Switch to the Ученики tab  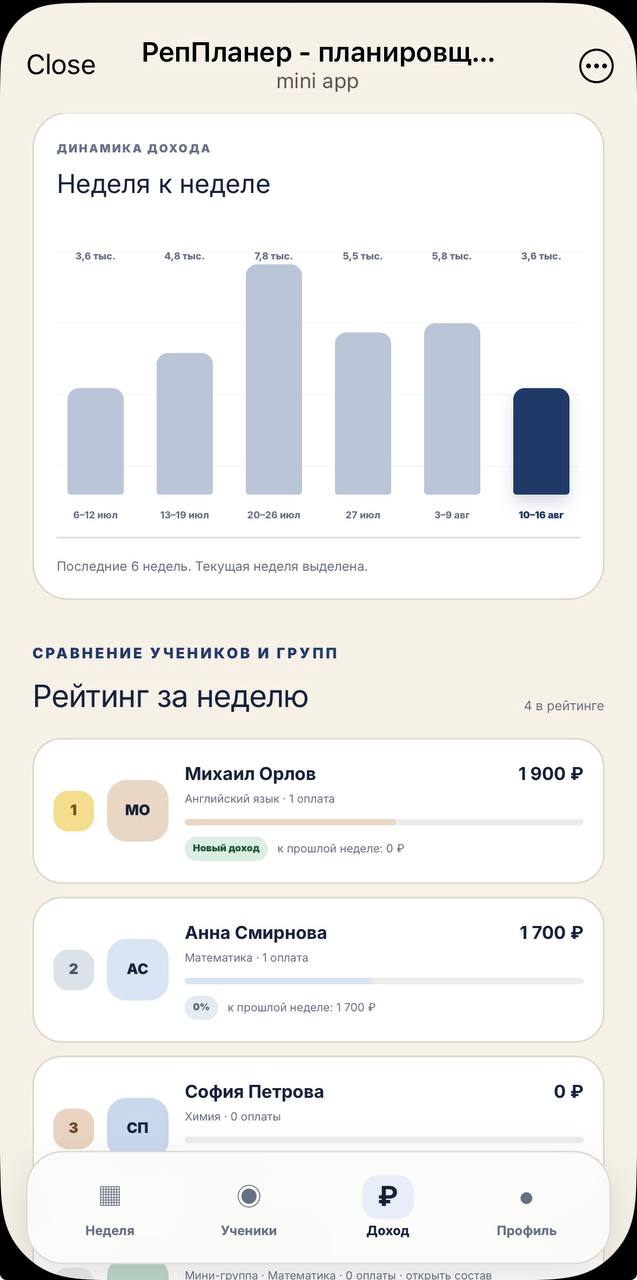pos(249,1210)
